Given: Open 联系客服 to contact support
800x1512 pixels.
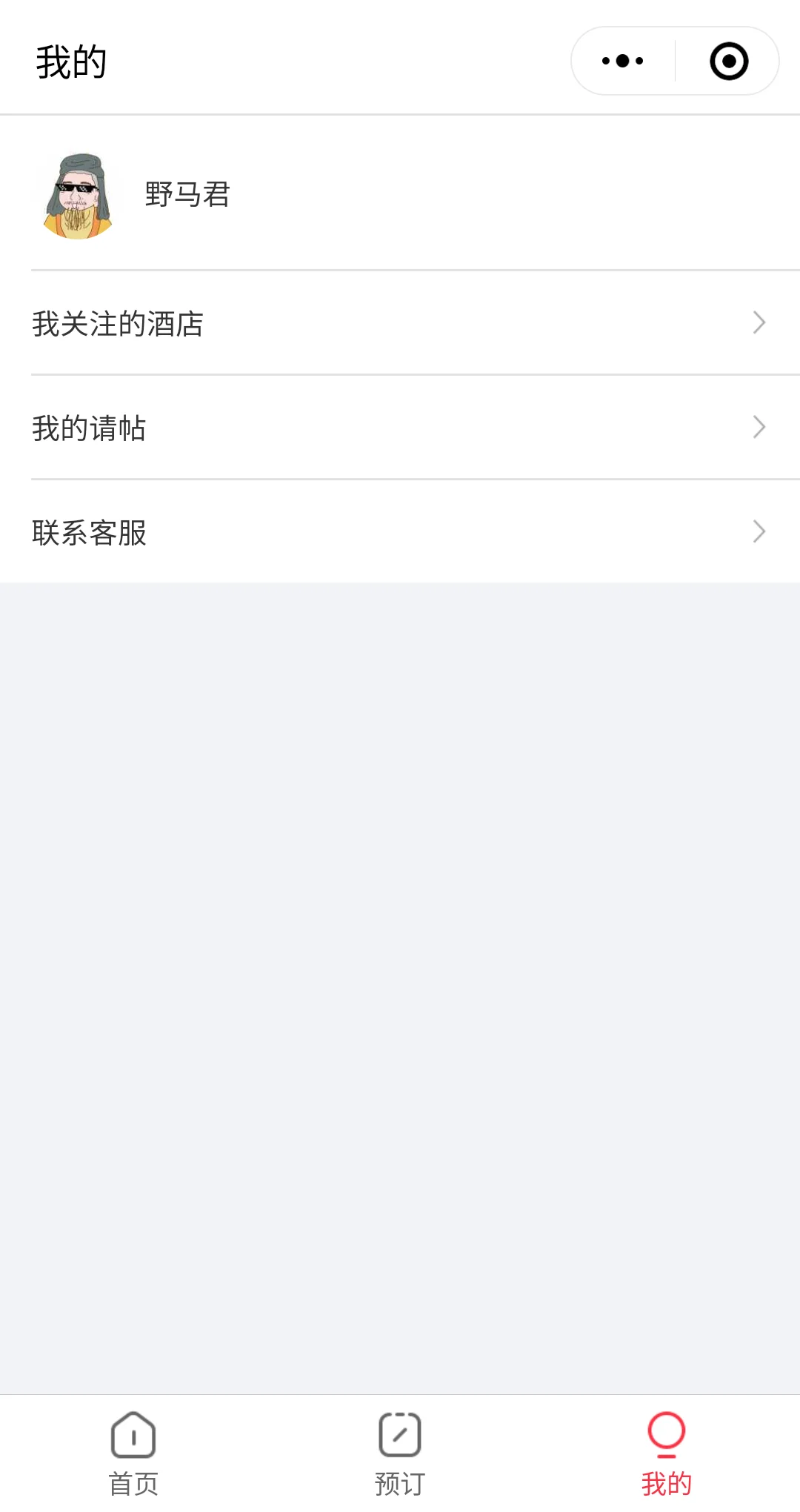Looking at the screenshot, I should tap(400, 531).
